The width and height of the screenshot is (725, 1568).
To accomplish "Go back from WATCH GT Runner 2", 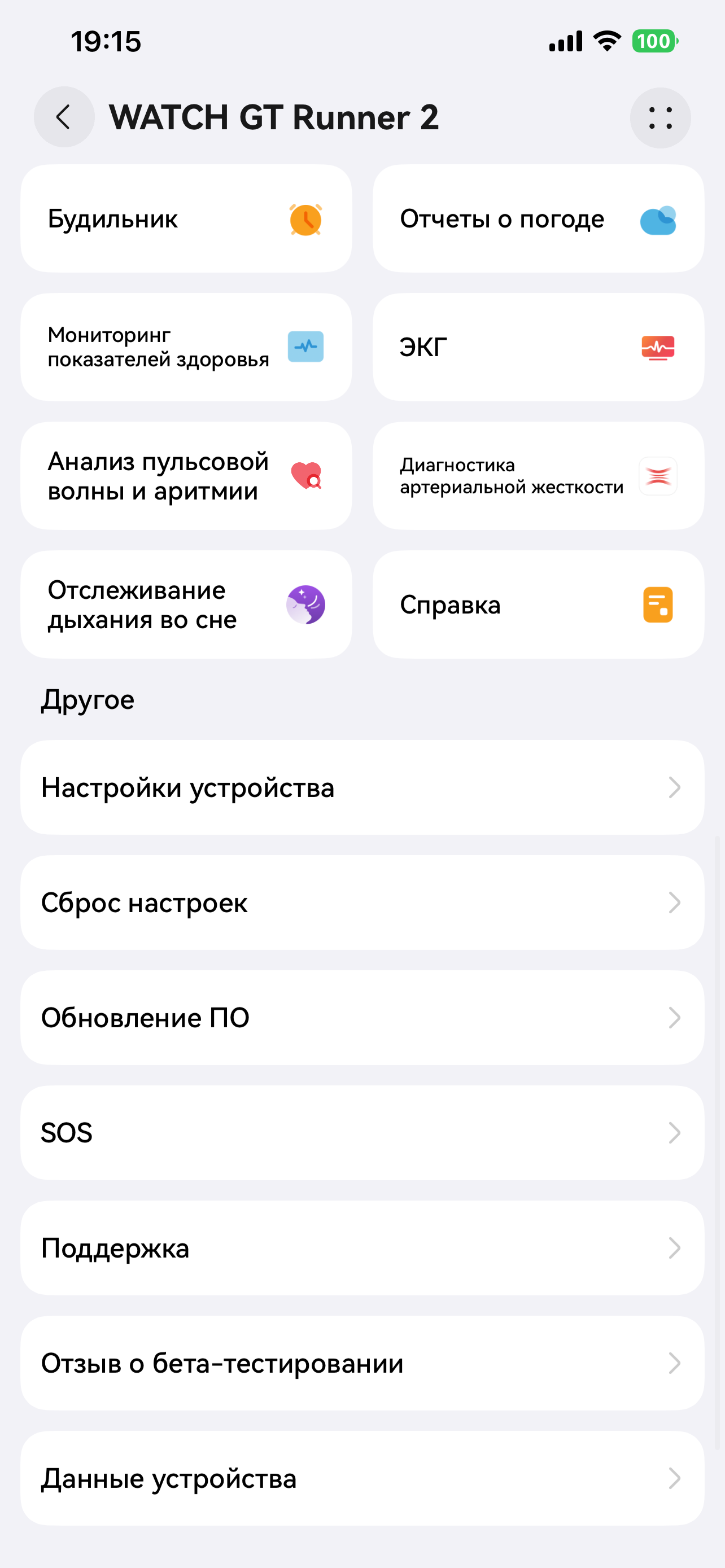I will (64, 117).
